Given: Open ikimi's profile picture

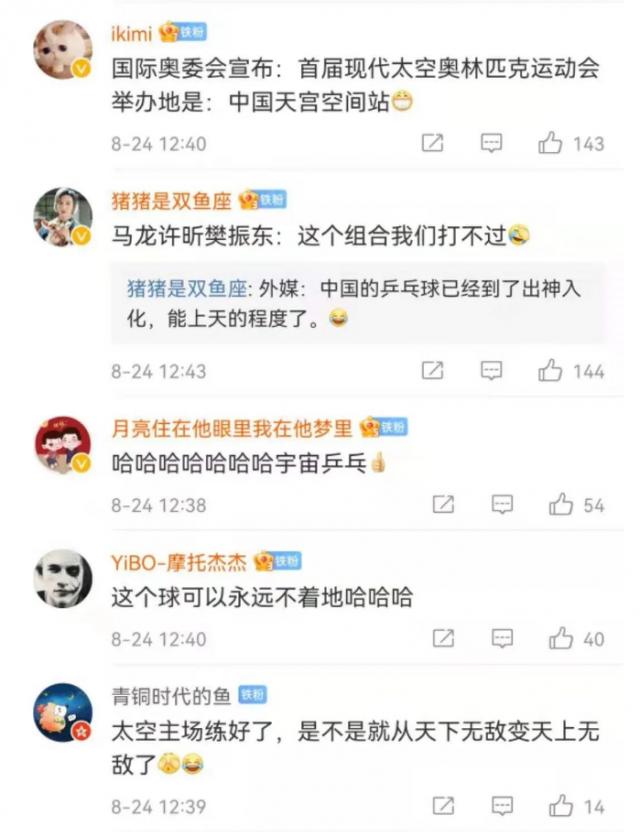Looking at the screenshot, I should point(63,49).
